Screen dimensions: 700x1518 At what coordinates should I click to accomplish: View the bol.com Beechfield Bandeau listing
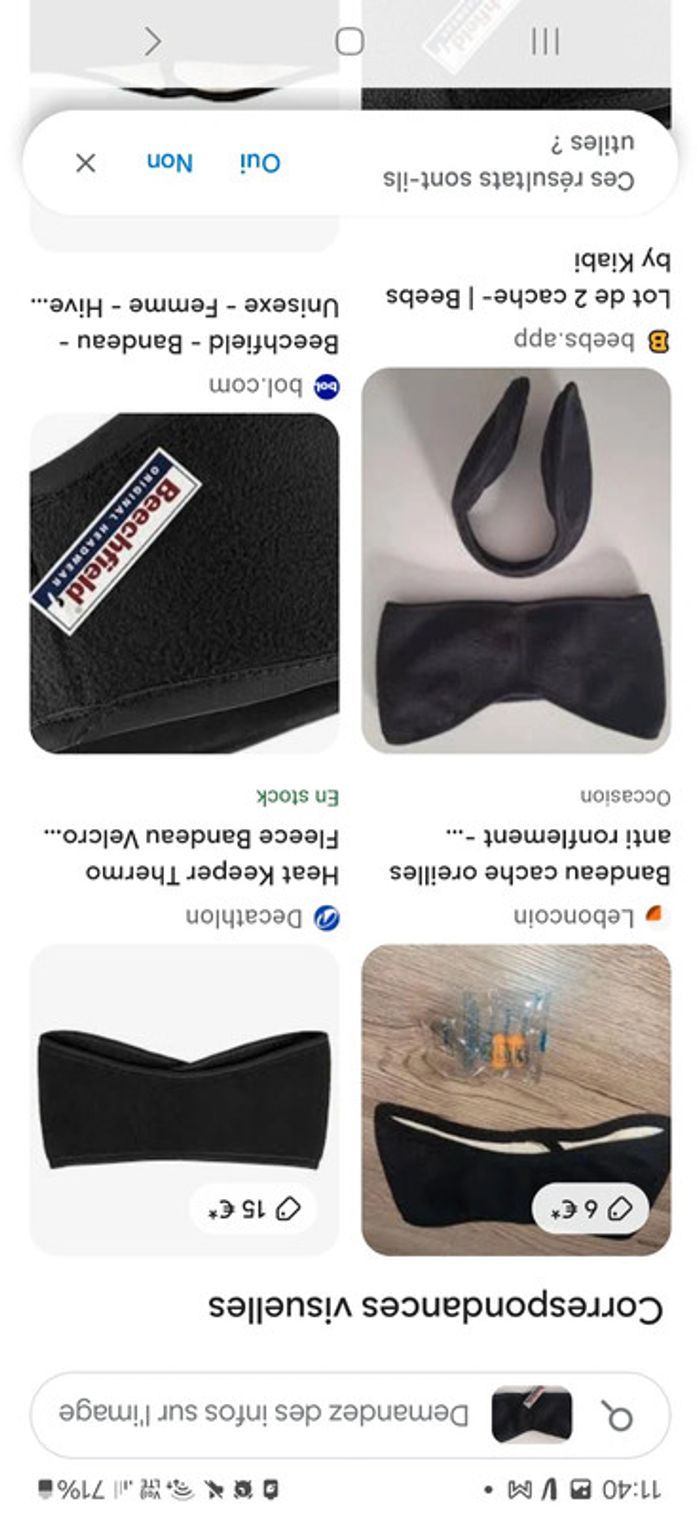[x=185, y=582]
